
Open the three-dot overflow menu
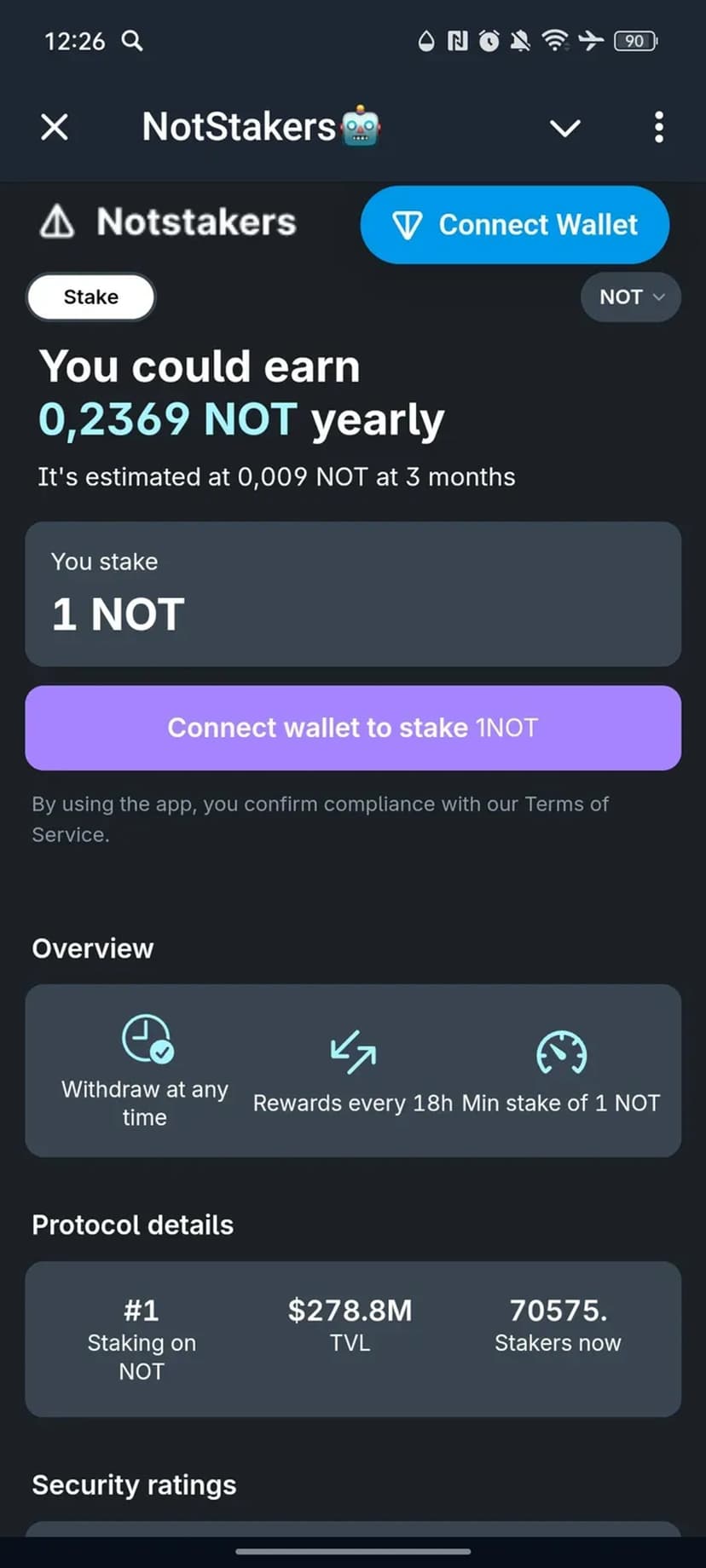658,128
